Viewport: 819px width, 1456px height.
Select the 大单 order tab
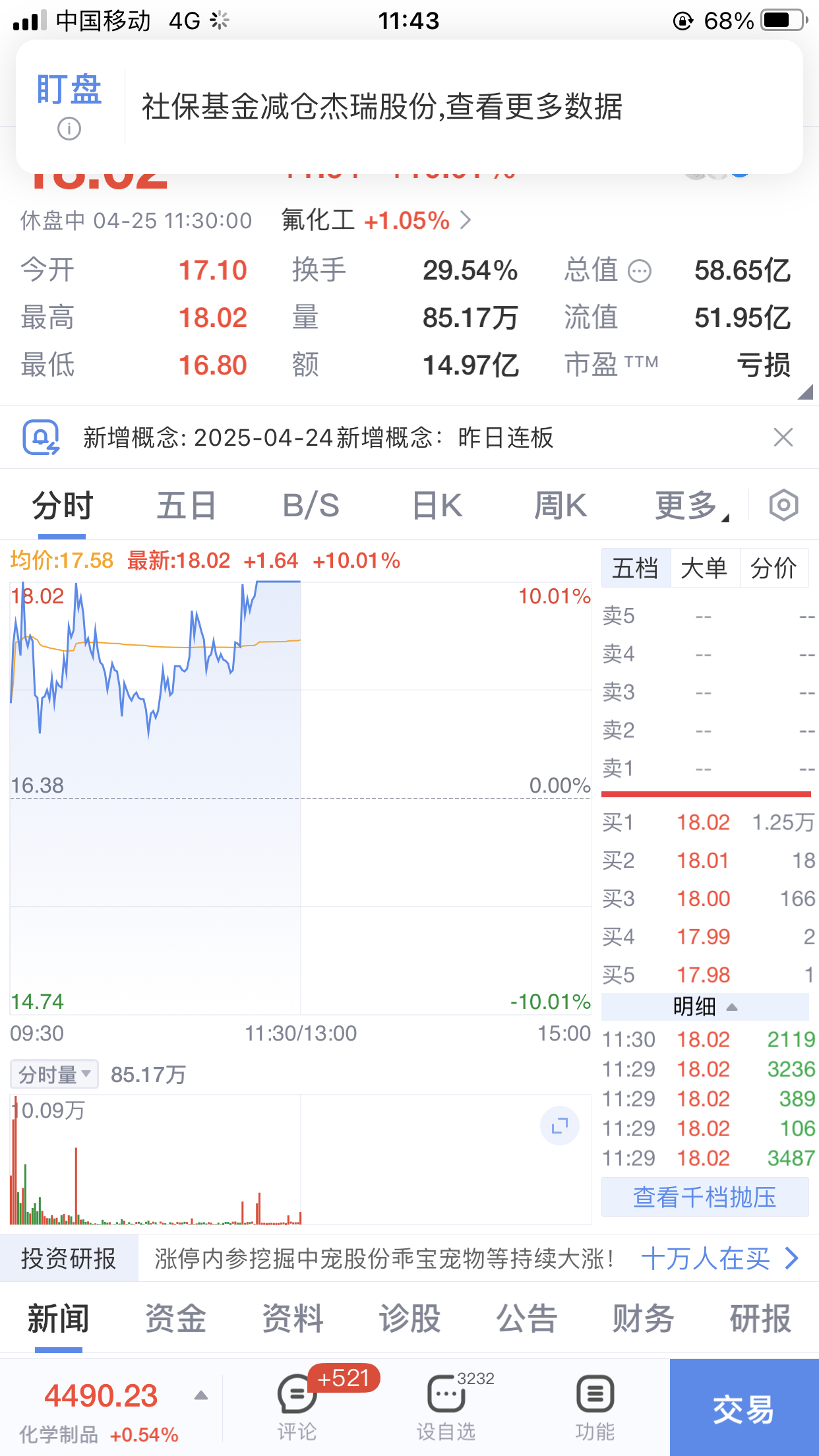(704, 568)
